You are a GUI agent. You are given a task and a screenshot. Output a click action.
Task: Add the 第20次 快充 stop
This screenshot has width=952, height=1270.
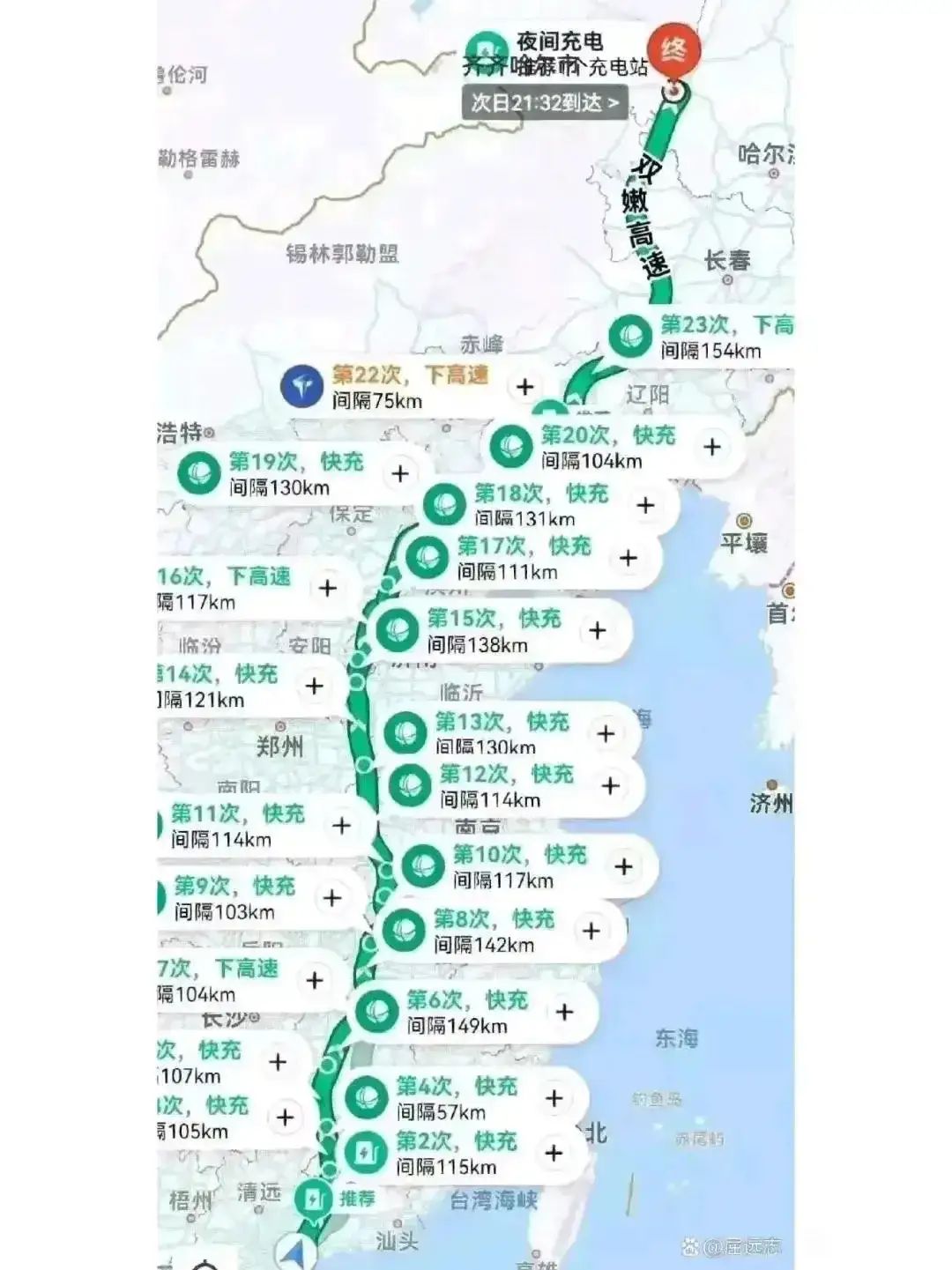pos(712,447)
